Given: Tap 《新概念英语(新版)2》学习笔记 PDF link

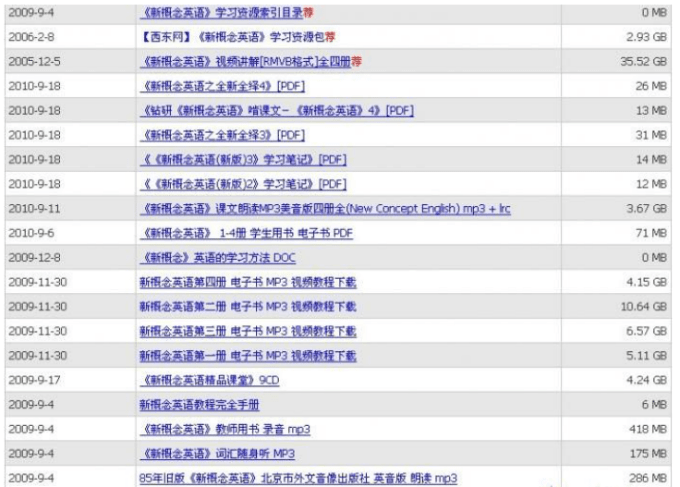Looking at the screenshot, I should [243, 184].
